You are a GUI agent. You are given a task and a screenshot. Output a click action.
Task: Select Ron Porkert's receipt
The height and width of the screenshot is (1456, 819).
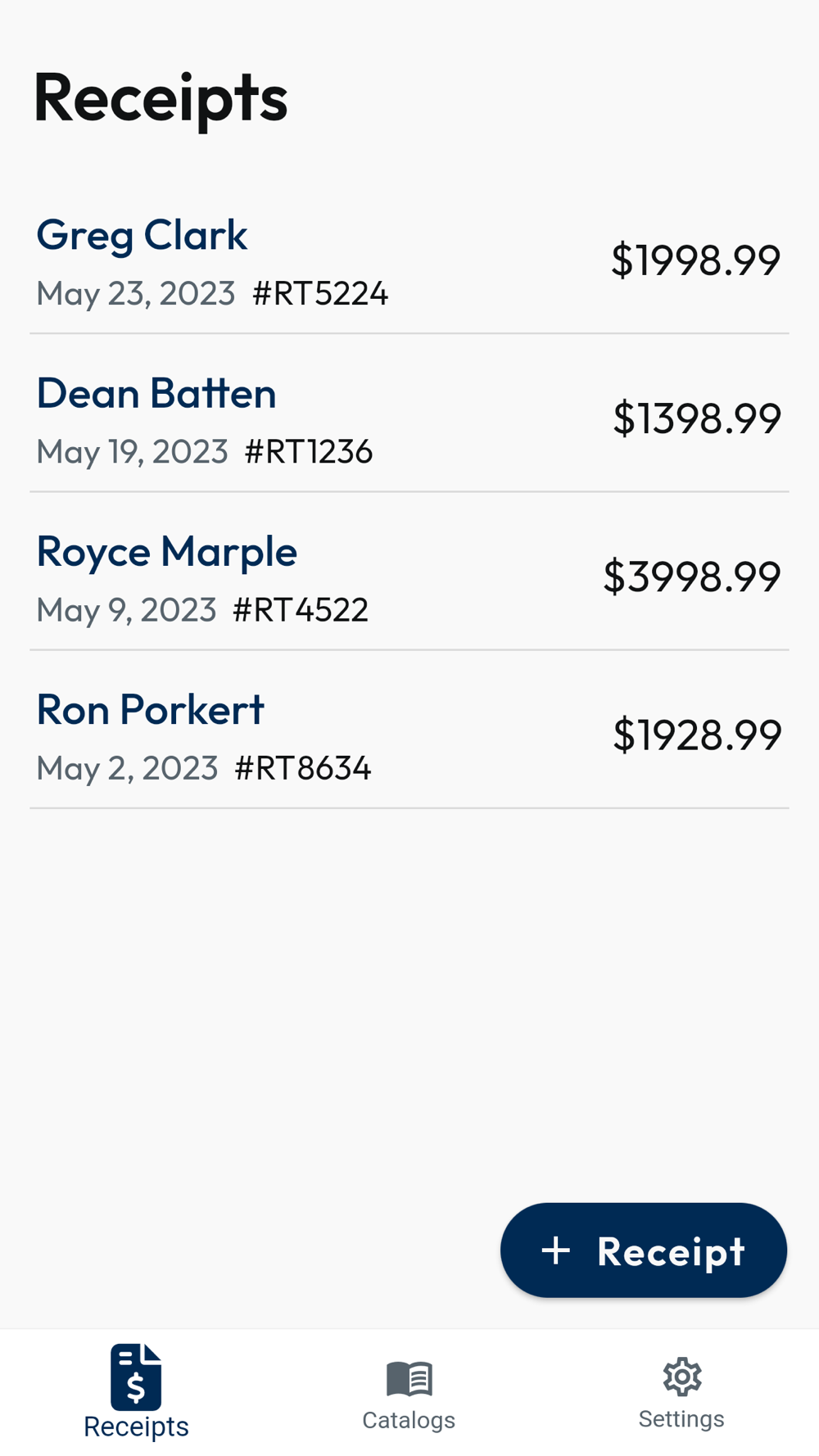point(409,735)
